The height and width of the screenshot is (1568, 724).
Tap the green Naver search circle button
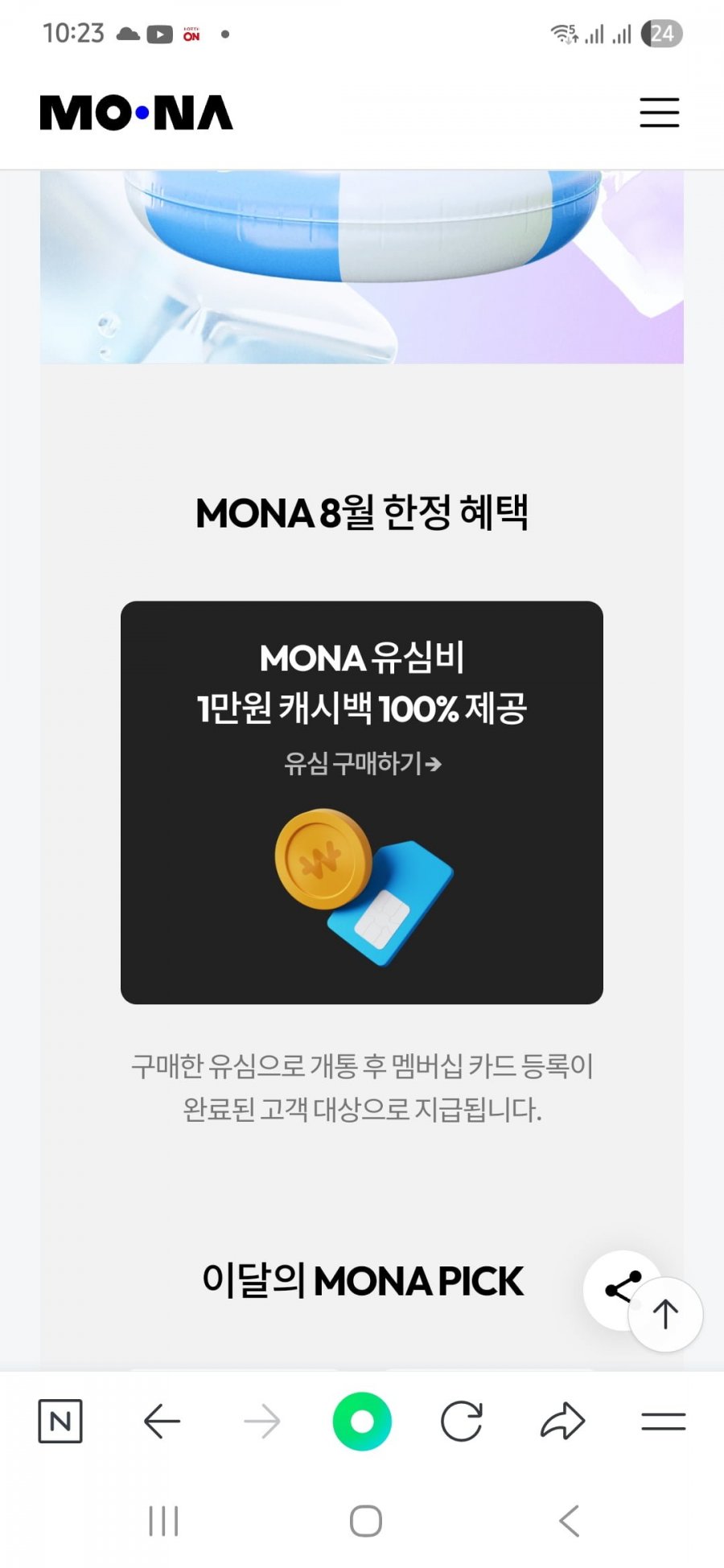click(362, 1422)
